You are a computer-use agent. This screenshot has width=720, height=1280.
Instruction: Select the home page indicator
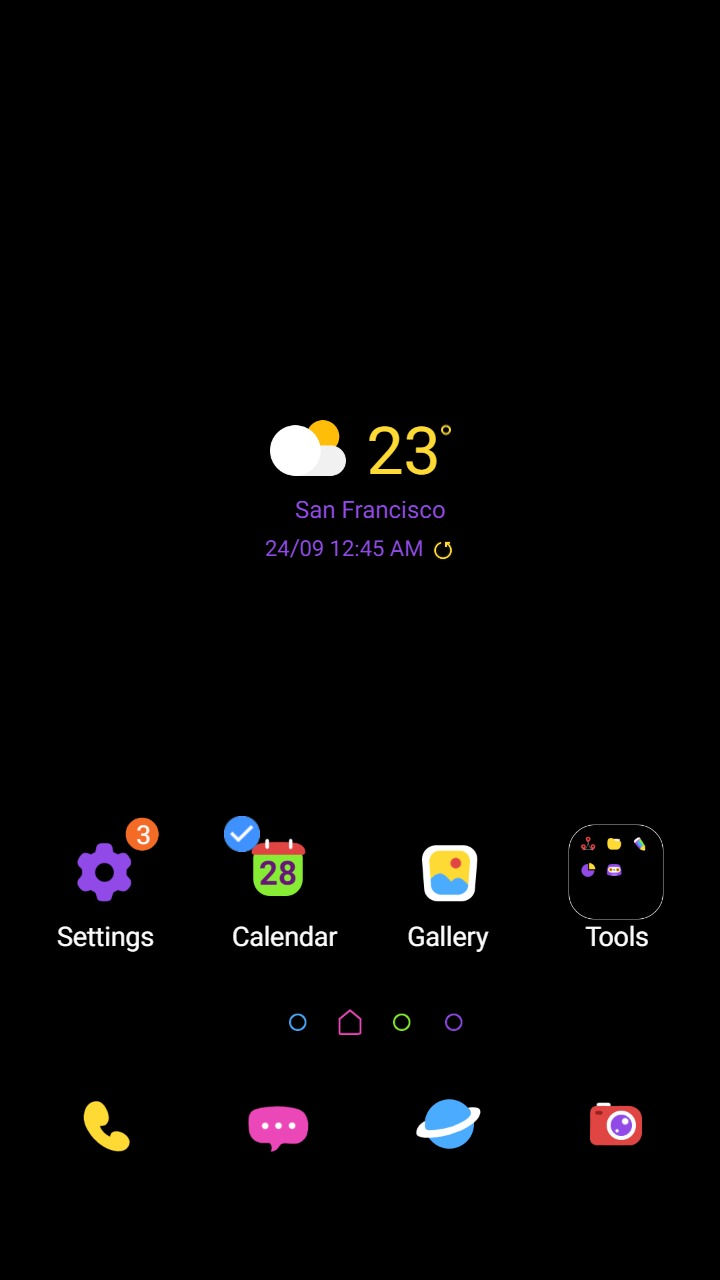pos(349,1022)
